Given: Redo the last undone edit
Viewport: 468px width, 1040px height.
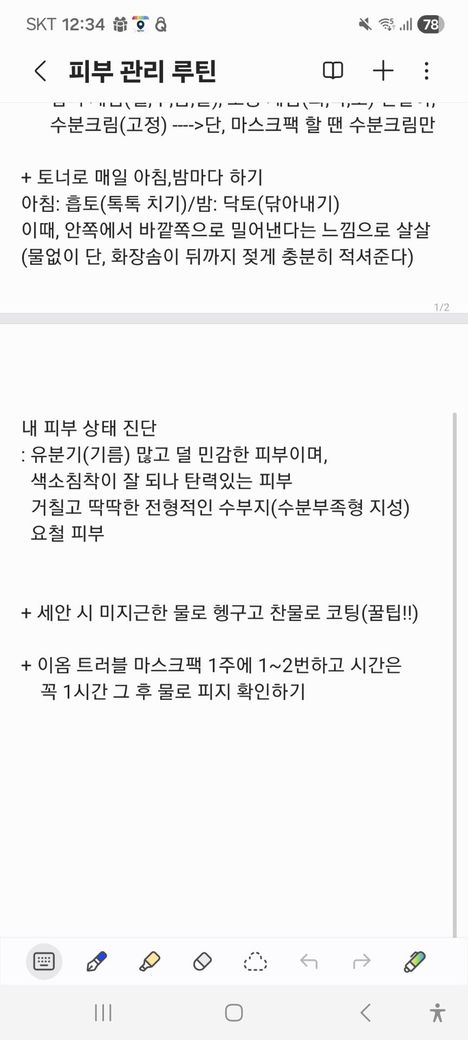Looking at the screenshot, I should click(361, 960).
